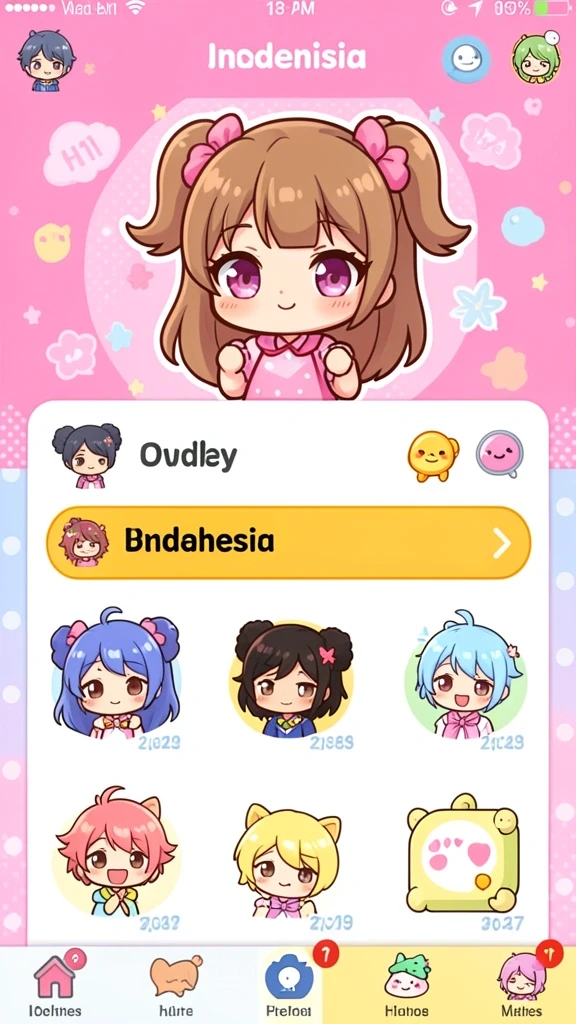
Task: Open the yellow paw print tile
Action: (463, 853)
